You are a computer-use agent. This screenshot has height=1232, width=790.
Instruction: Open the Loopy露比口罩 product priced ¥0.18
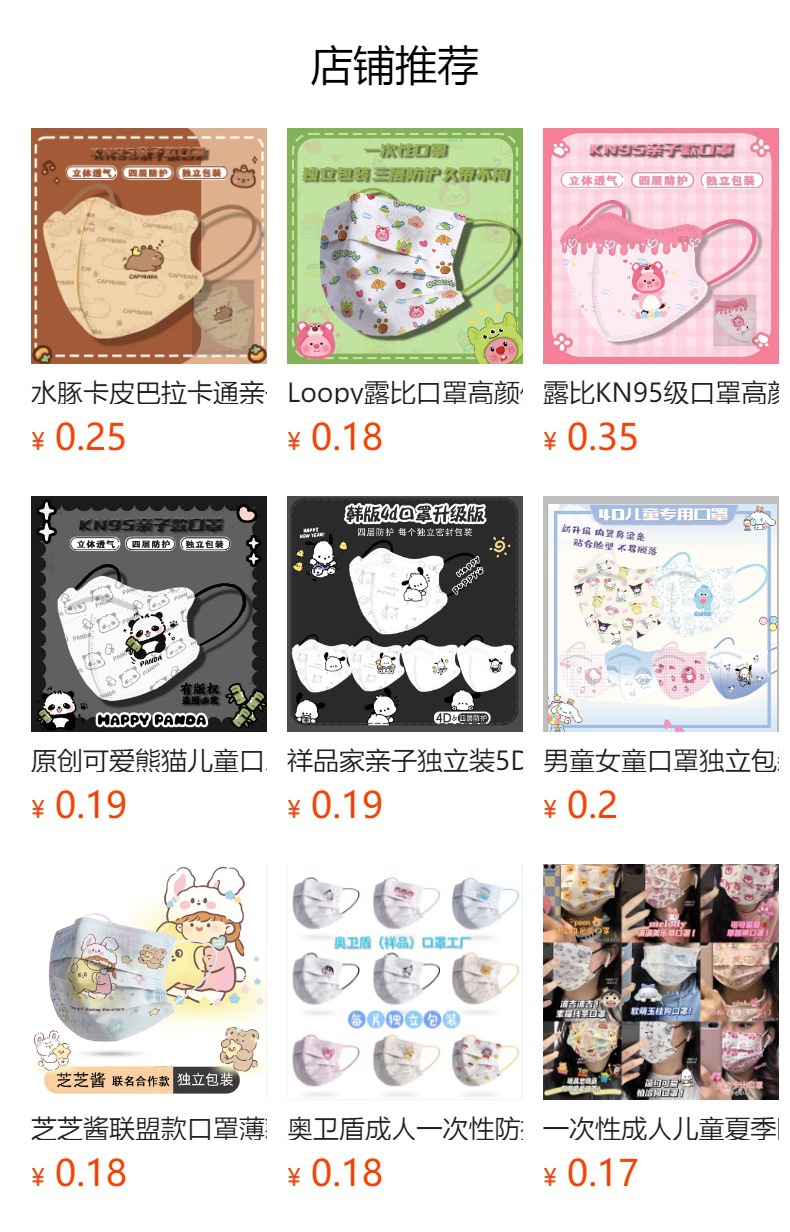point(404,246)
